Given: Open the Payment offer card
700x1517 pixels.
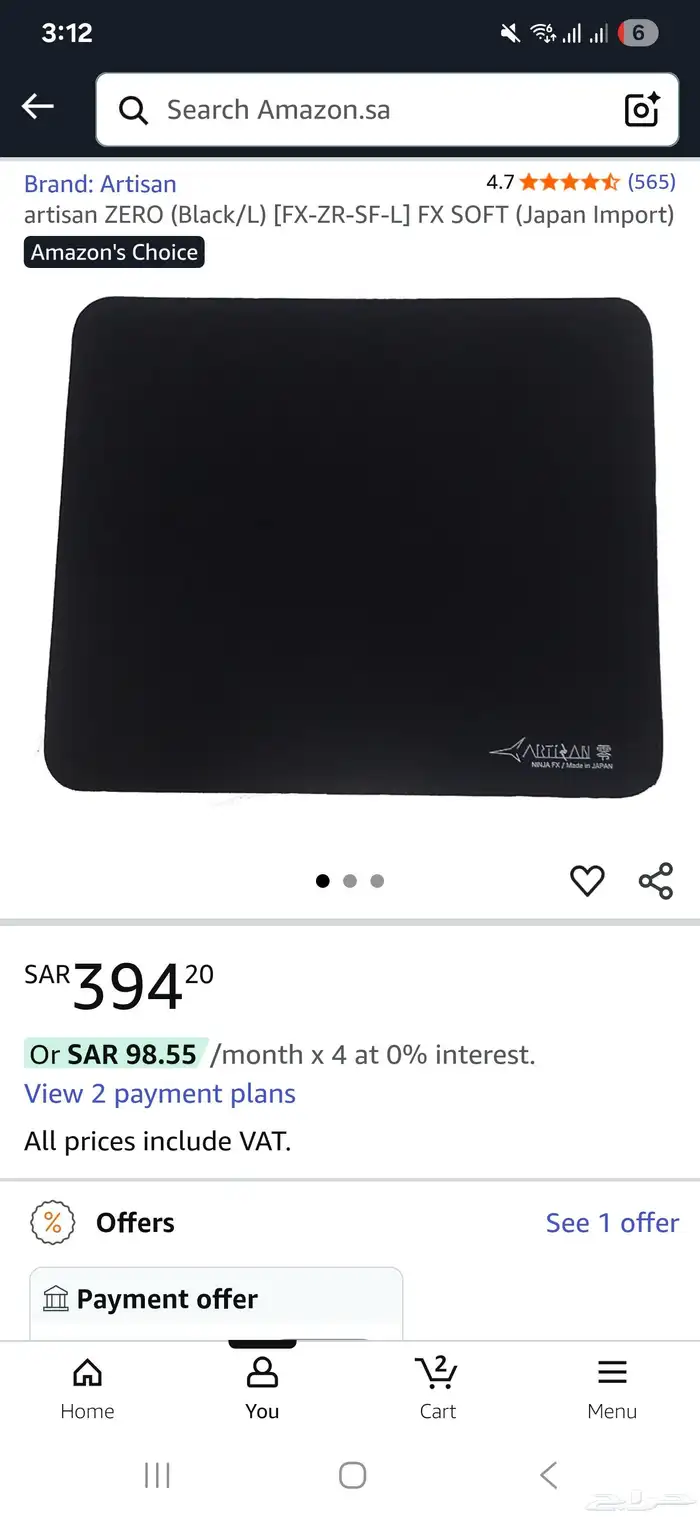Looking at the screenshot, I should click(x=216, y=1300).
